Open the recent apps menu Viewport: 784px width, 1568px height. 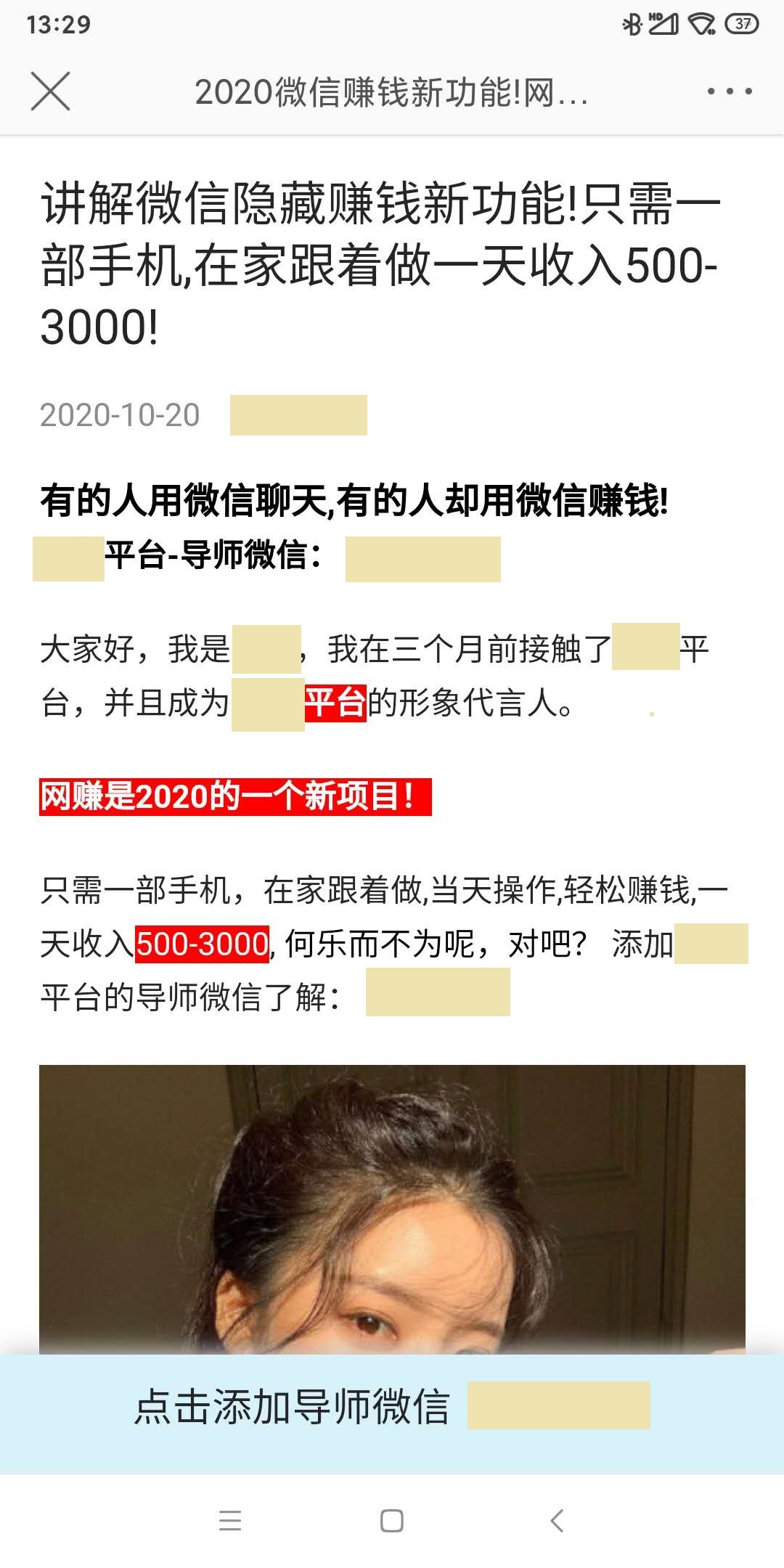tap(229, 1521)
